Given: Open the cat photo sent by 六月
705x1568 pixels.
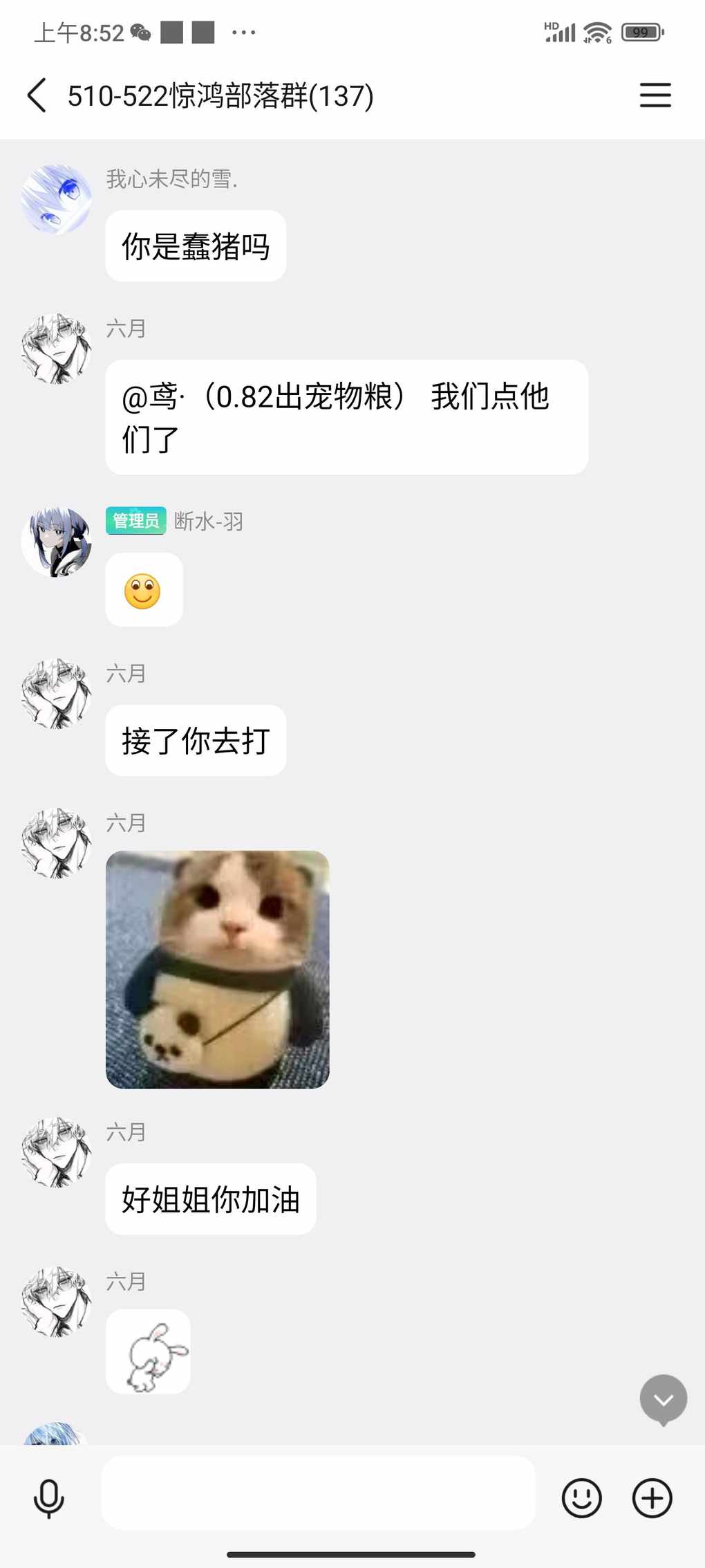Looking at the screenshot, I should [x=217, y=969].
